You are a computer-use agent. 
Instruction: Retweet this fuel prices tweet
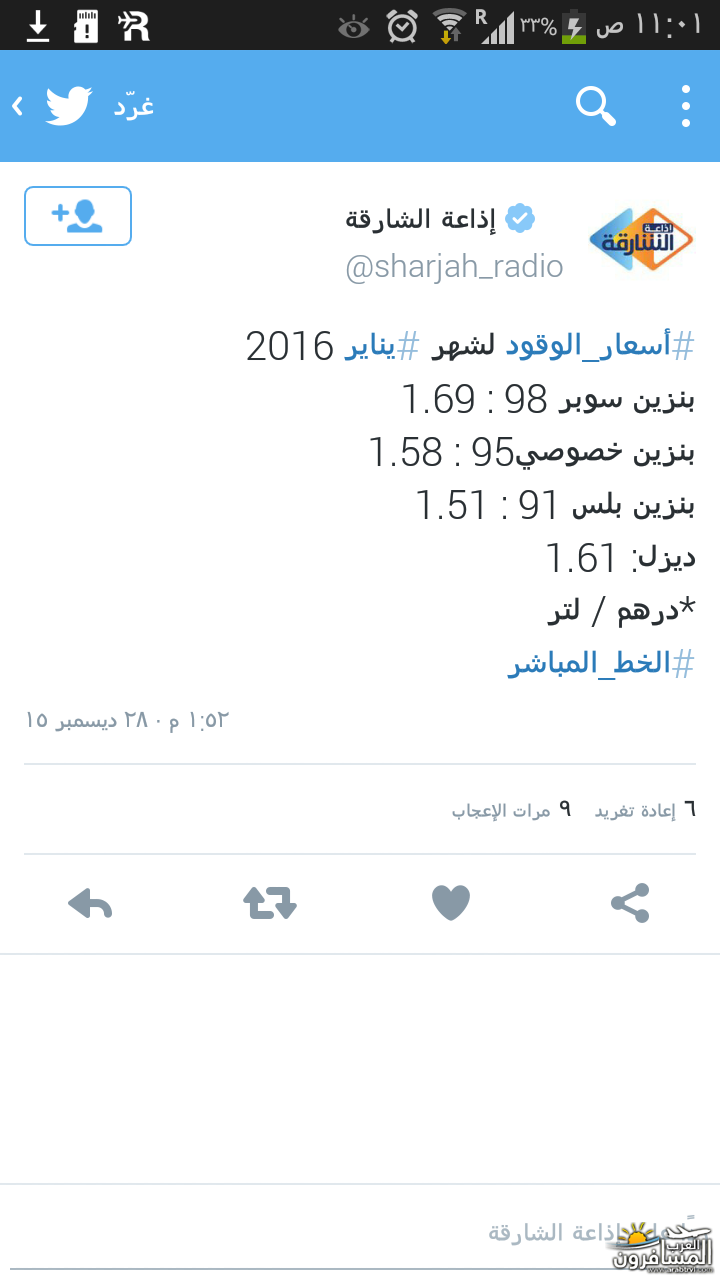click(x=270, y=904)
